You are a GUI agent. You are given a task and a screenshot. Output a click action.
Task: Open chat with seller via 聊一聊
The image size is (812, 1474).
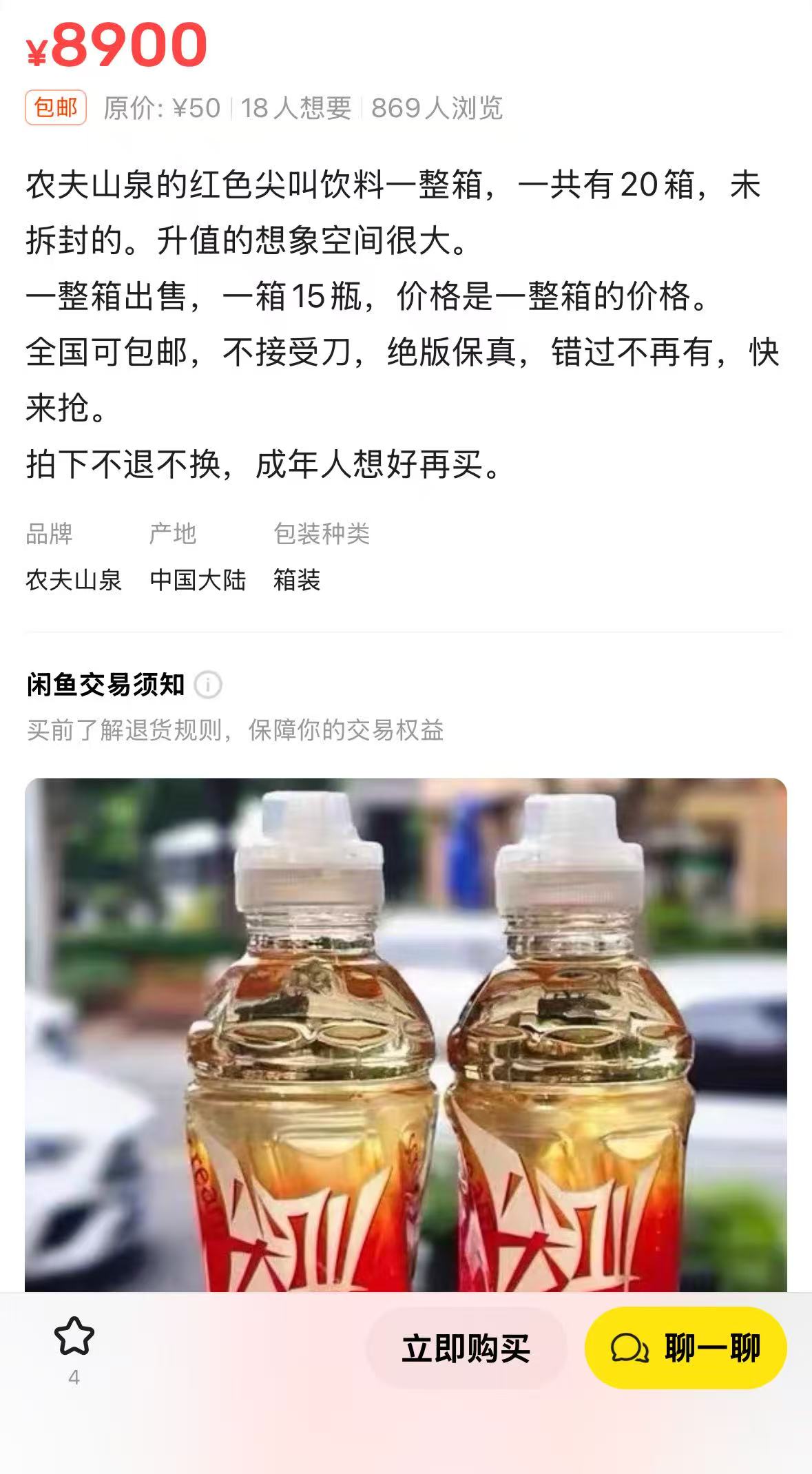[686, 1348]
